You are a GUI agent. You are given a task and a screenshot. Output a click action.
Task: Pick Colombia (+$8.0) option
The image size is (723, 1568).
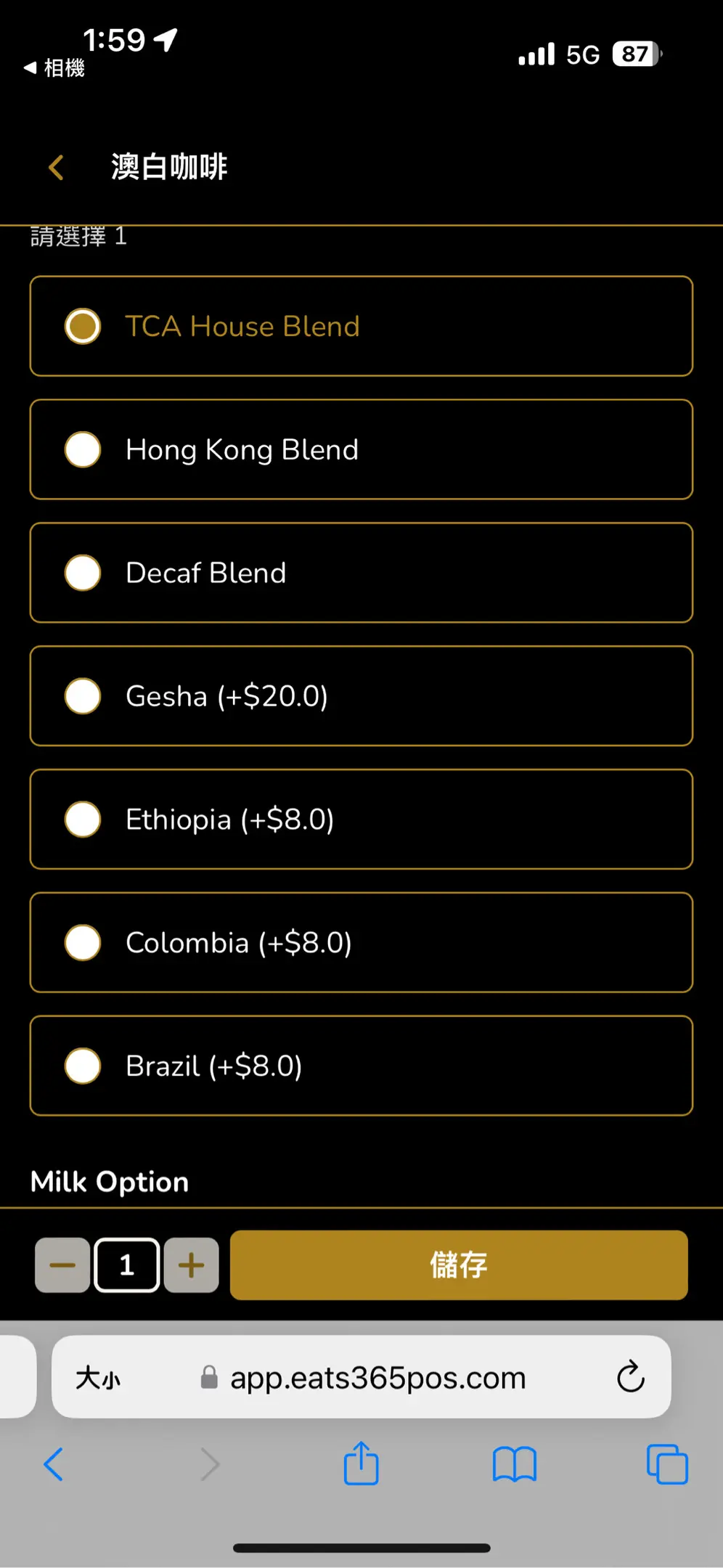(361, 942)
